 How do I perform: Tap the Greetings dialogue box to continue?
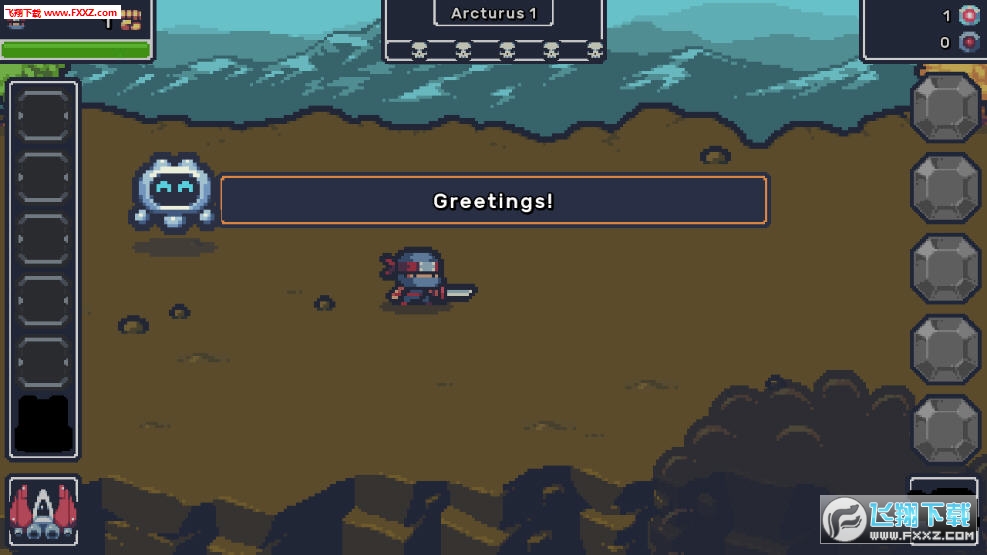[494, 201]
